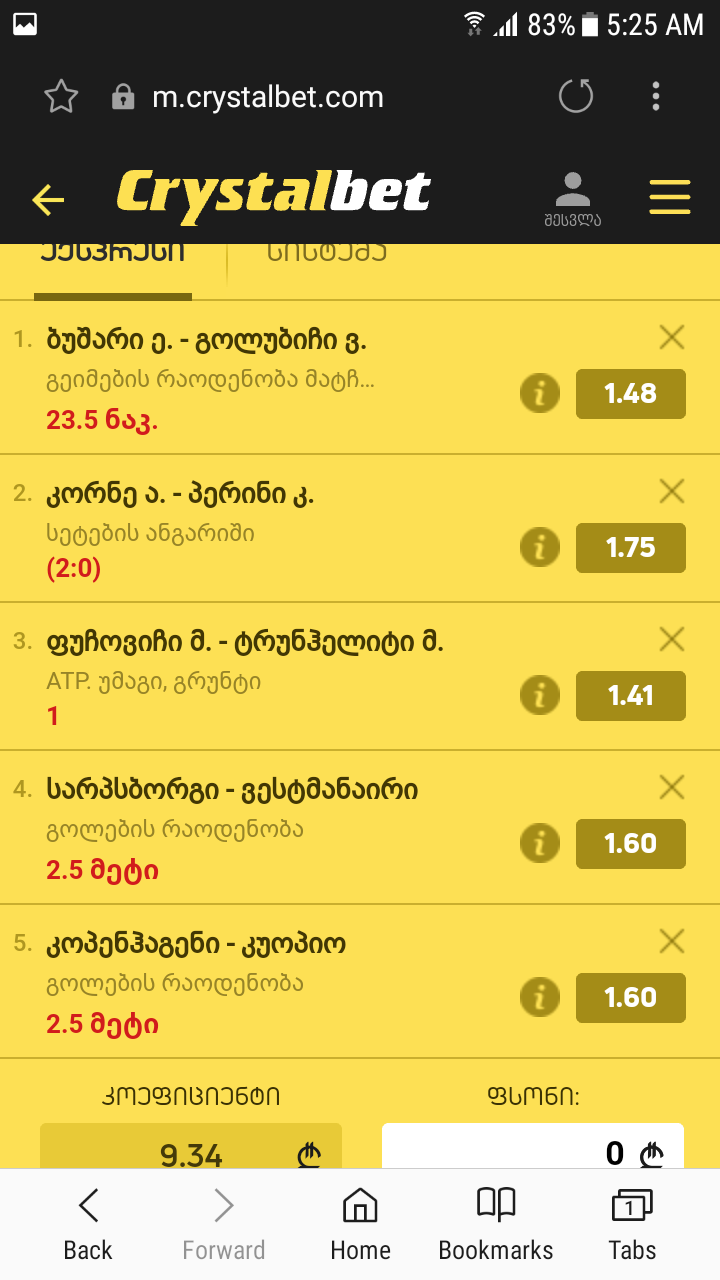Remove the first bet from the slip
This screenshot has width=720, height=1280.
pyautogui.click(x=671, y=337)
